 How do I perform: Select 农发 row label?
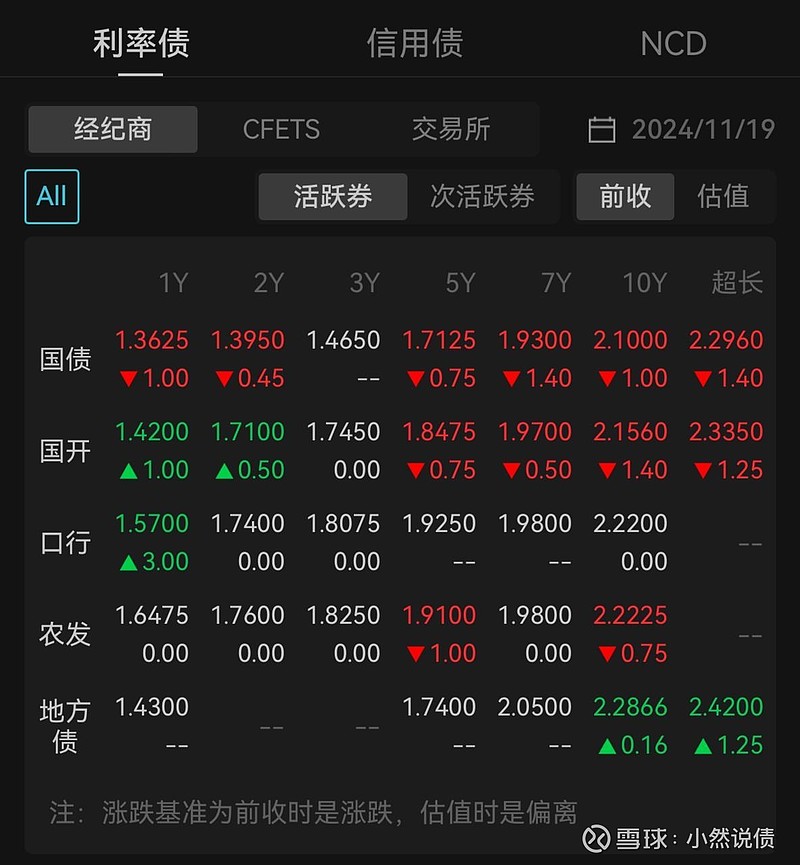point(64,633)
